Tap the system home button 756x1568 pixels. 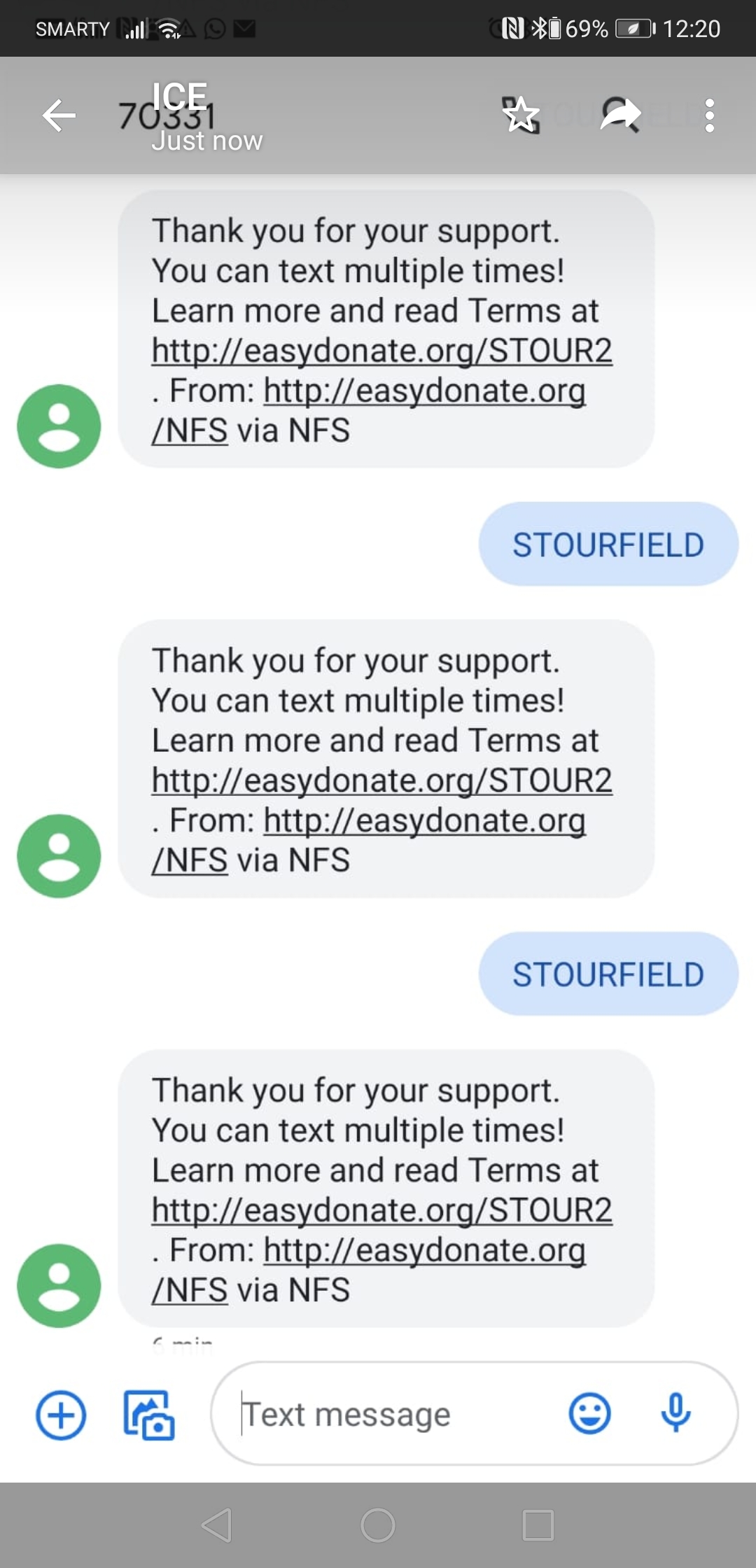[x=378, y=1525]
